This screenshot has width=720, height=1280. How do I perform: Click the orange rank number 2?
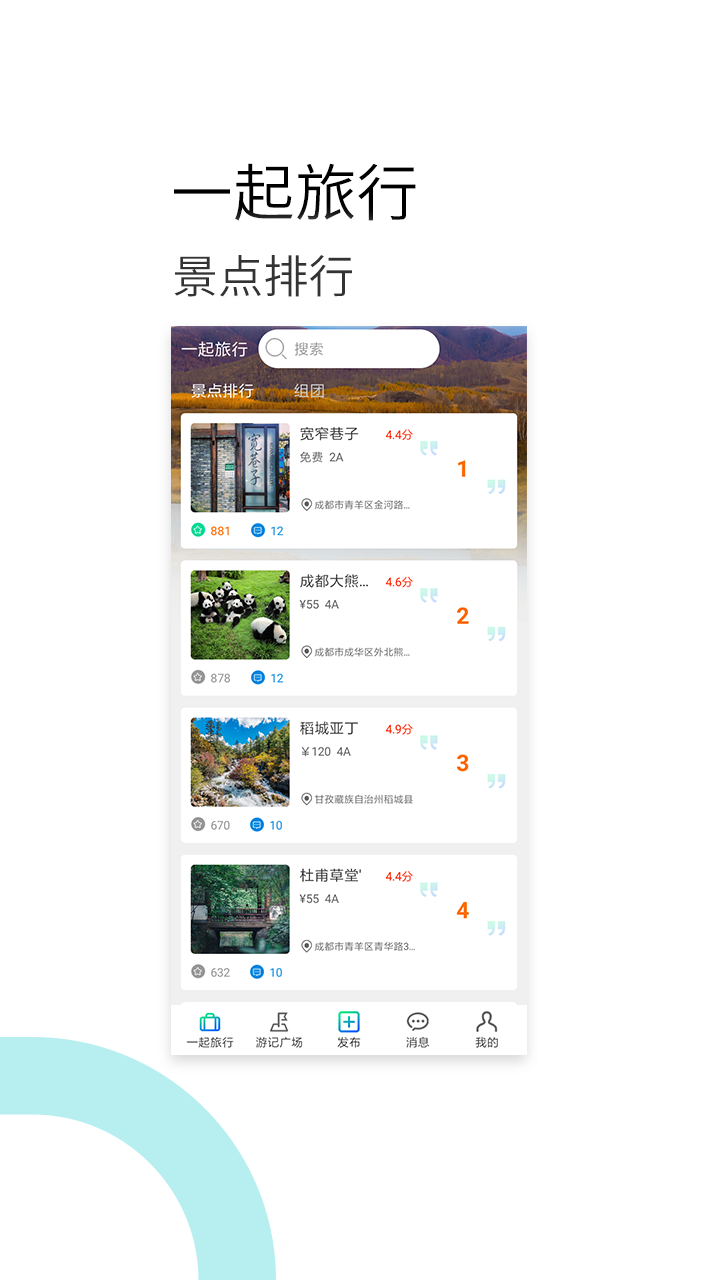[462, 616]
